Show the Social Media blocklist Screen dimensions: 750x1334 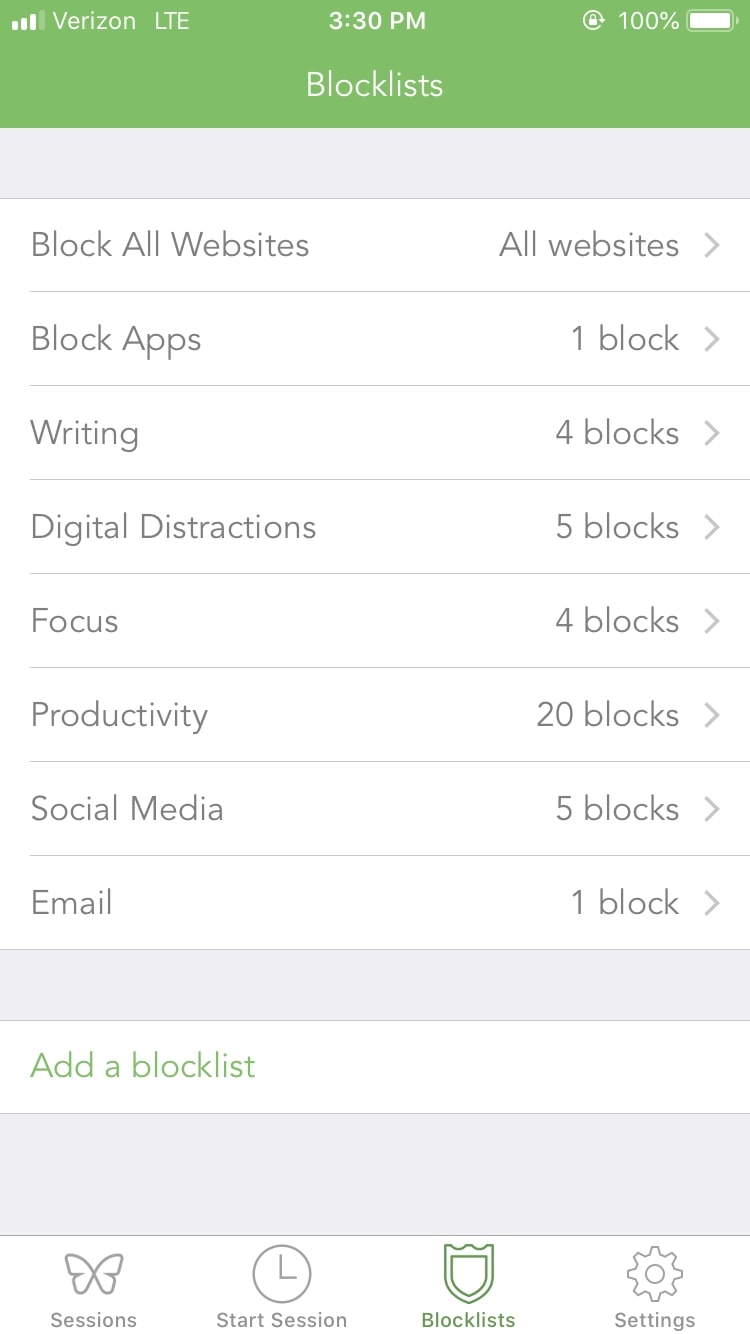coord(375,809)
